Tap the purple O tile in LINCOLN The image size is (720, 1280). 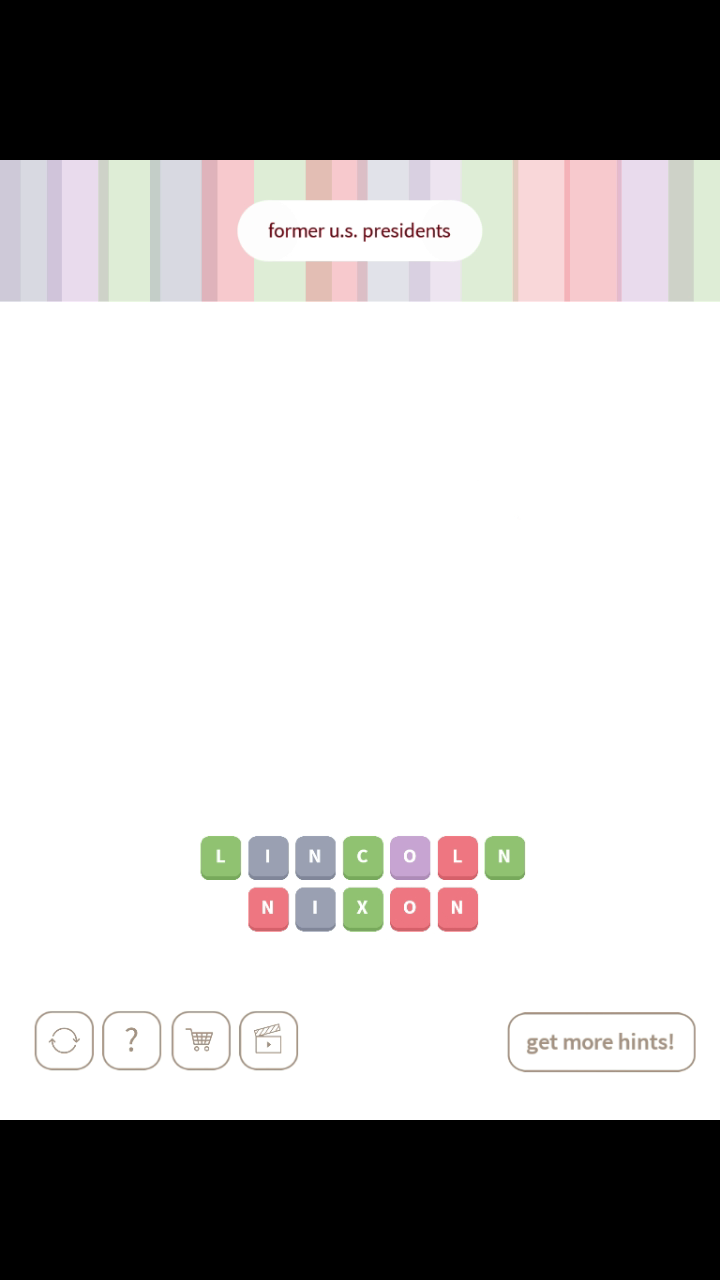coord(409,856)
